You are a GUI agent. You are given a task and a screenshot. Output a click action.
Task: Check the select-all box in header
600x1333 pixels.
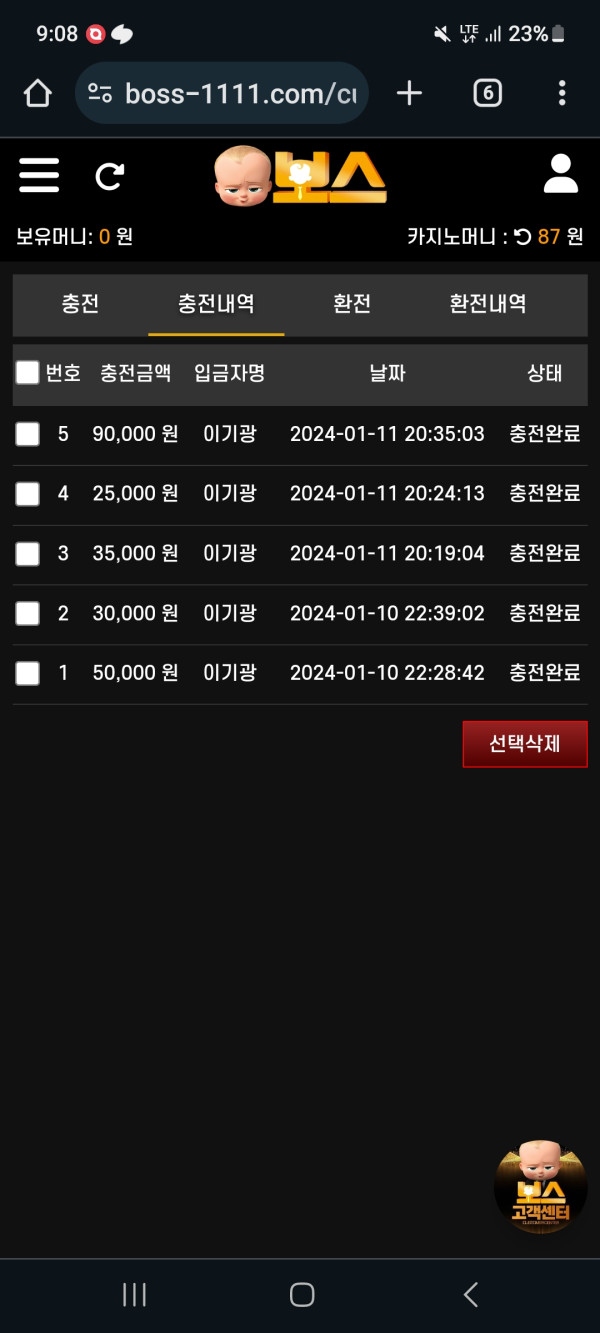point(28,373)
